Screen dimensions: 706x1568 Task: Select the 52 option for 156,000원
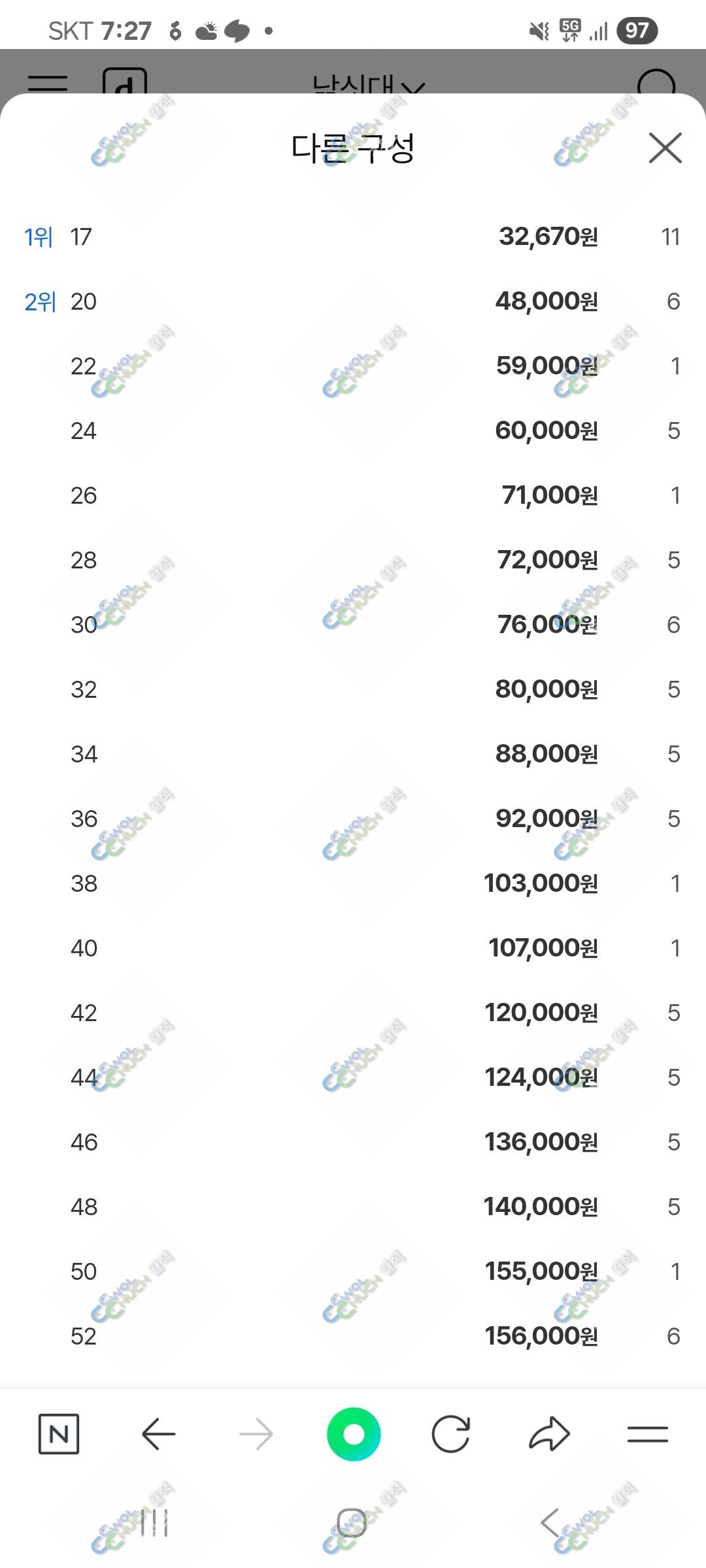click(x=353, y=1336)
